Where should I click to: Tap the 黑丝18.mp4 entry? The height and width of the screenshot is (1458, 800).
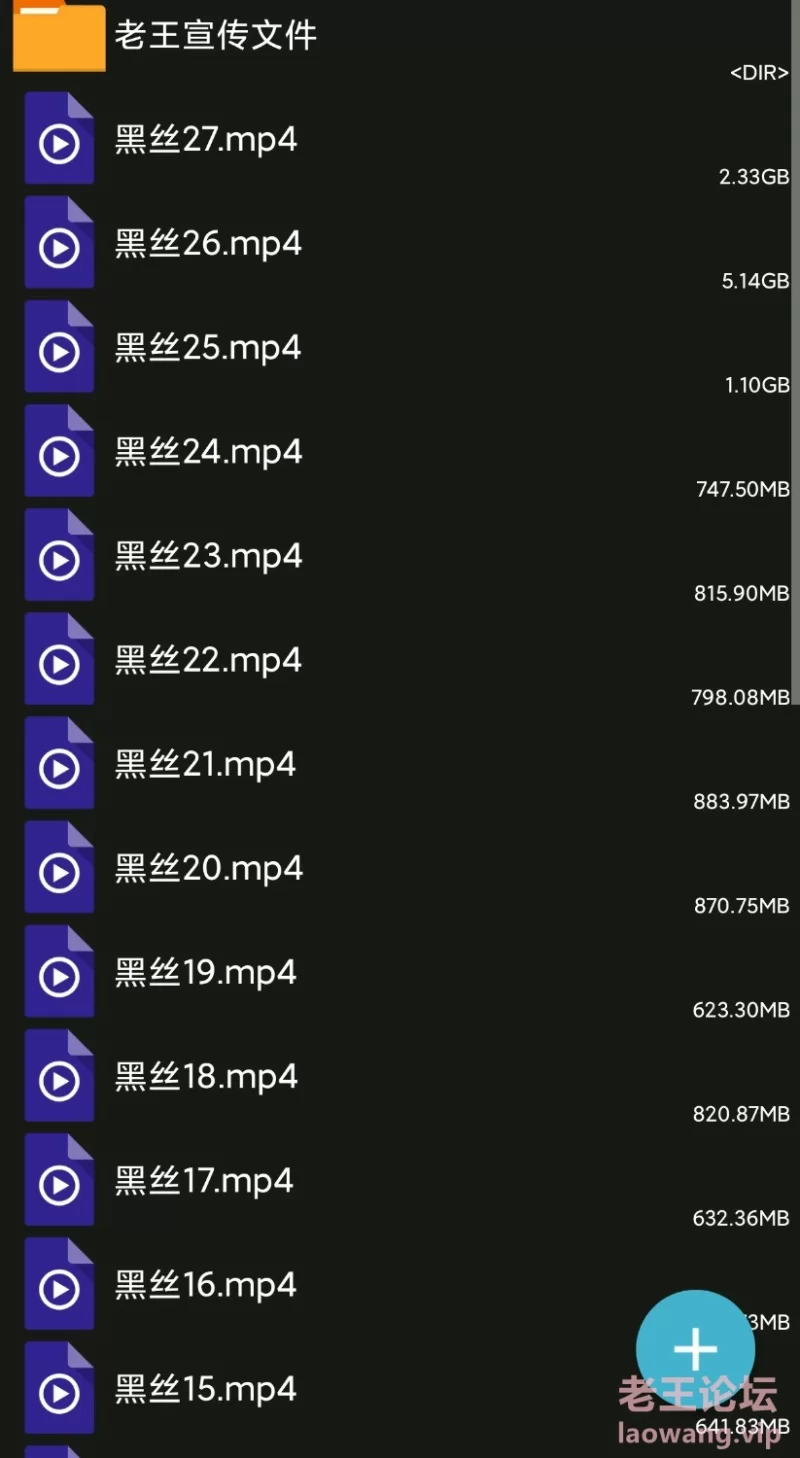(400, 1074)
